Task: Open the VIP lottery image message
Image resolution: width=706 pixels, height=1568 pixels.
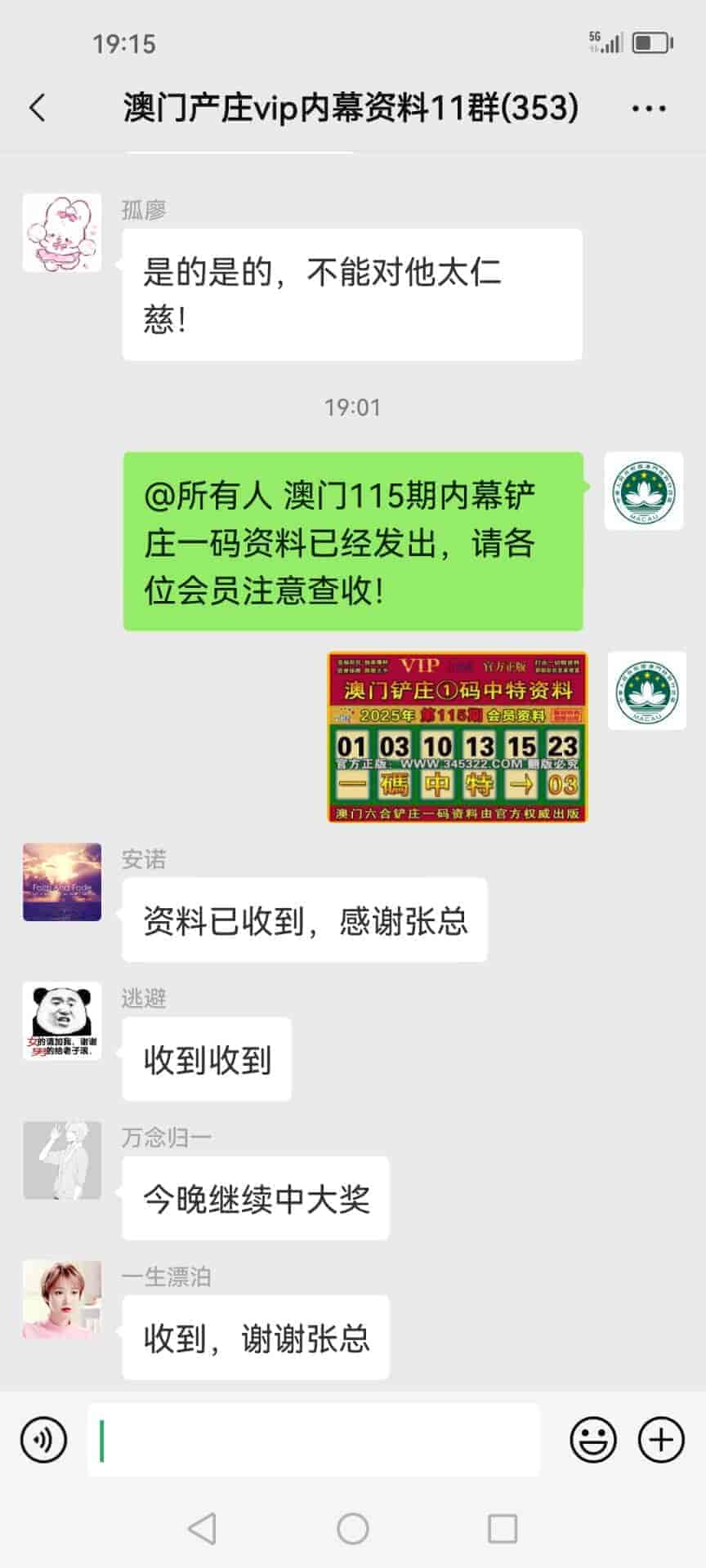Action: [457, 737]
